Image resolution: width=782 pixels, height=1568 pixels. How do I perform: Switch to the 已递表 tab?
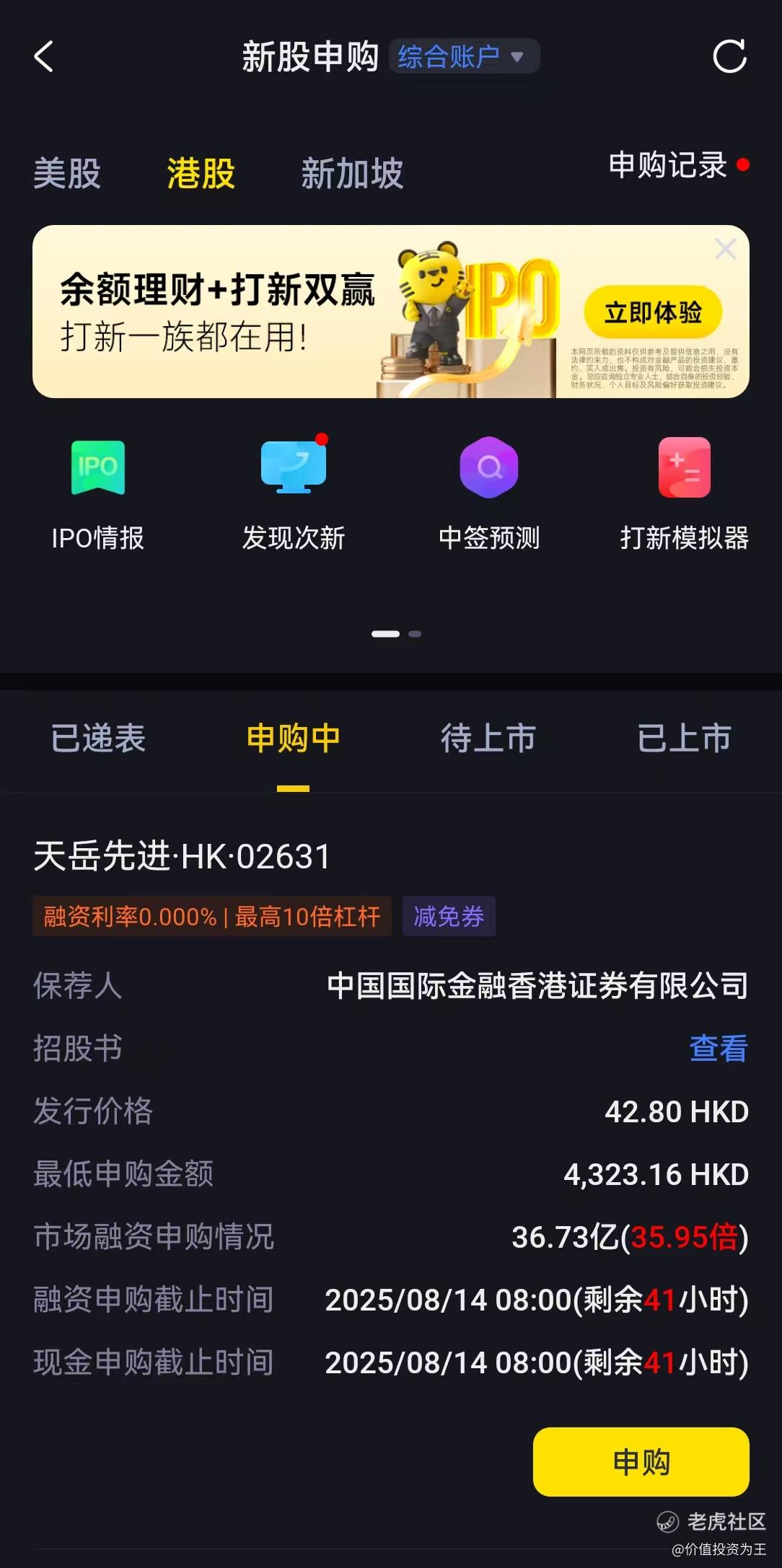(x=98, y=739)
